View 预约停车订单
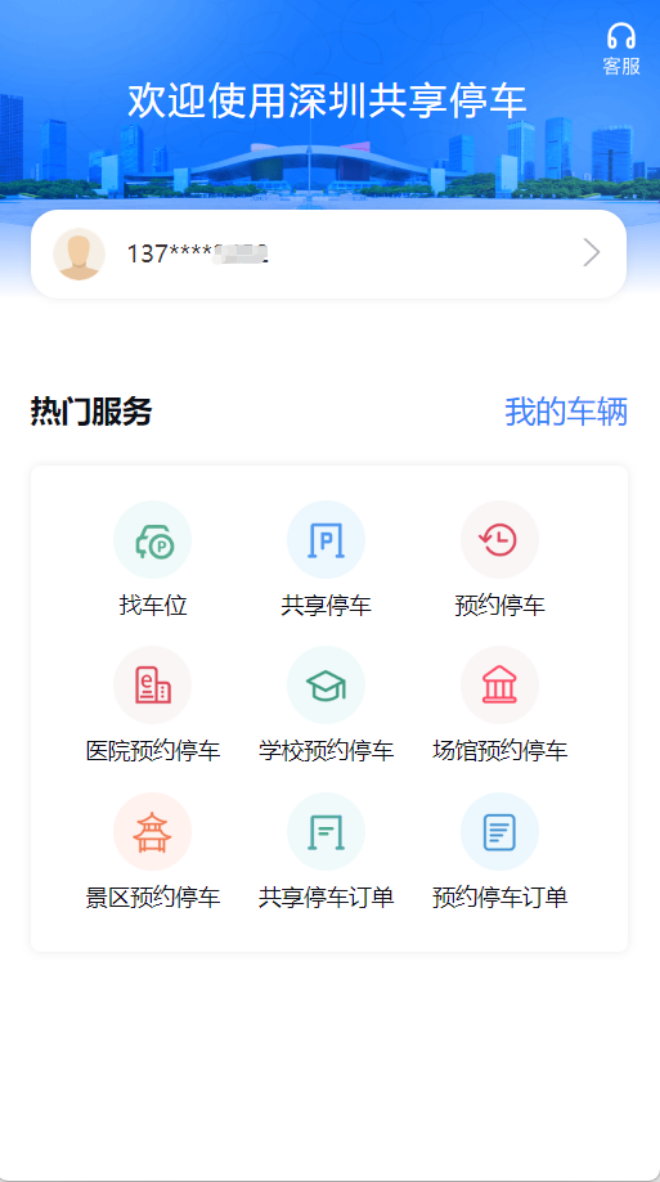This screenshot has width=660, height=1182. click(x=500, y=852)
